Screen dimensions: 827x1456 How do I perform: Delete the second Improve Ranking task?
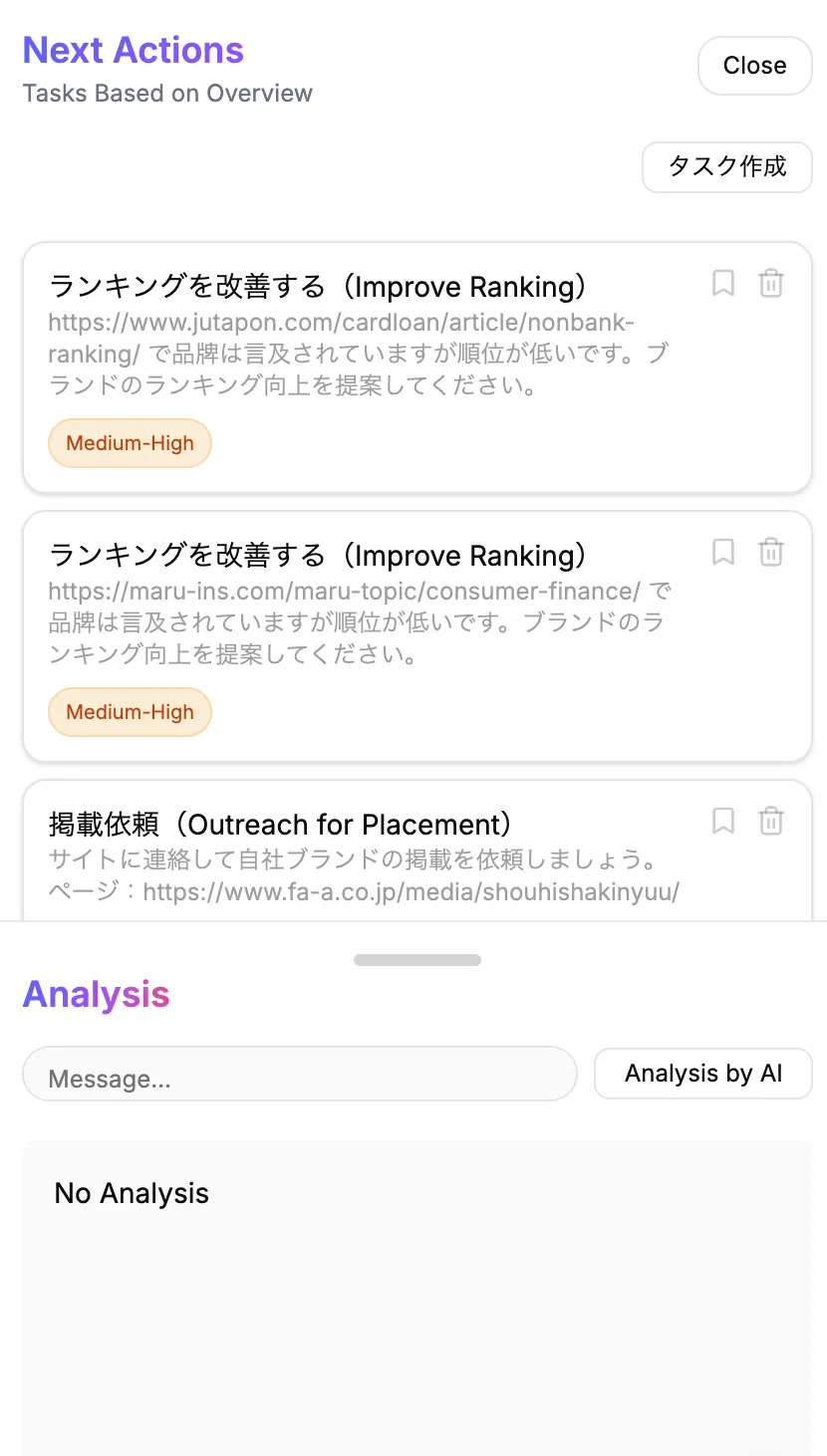tap(770, 553)
